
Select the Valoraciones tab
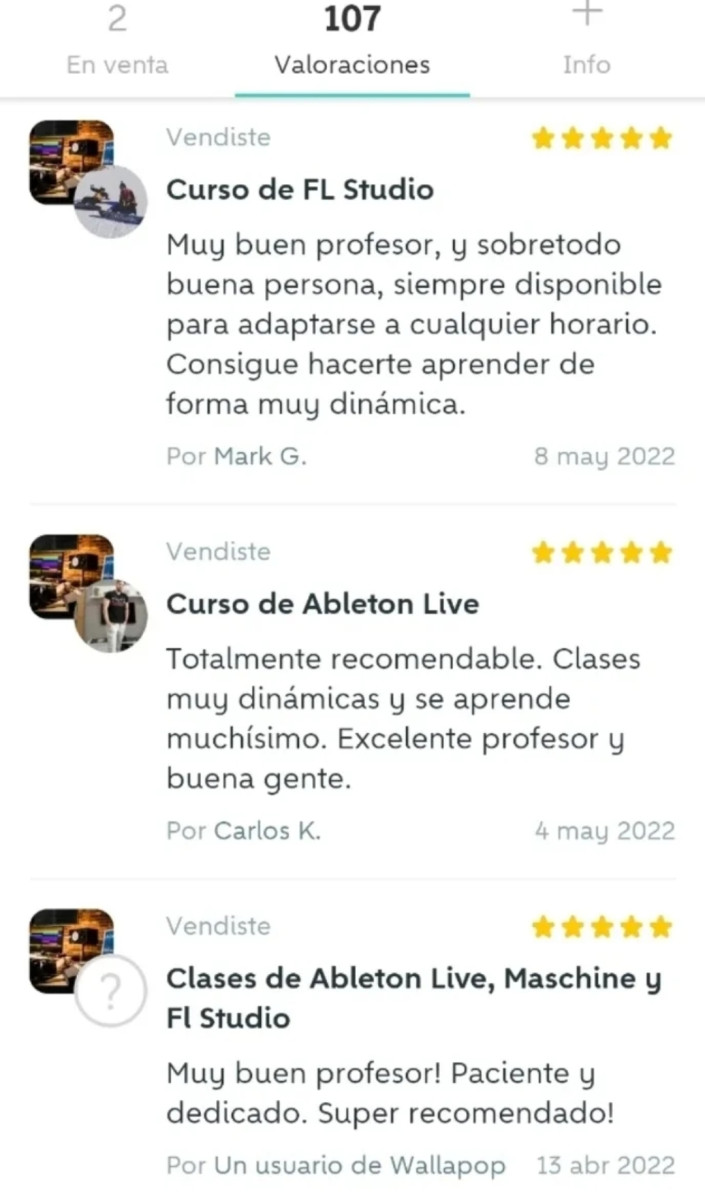[352, 45]
